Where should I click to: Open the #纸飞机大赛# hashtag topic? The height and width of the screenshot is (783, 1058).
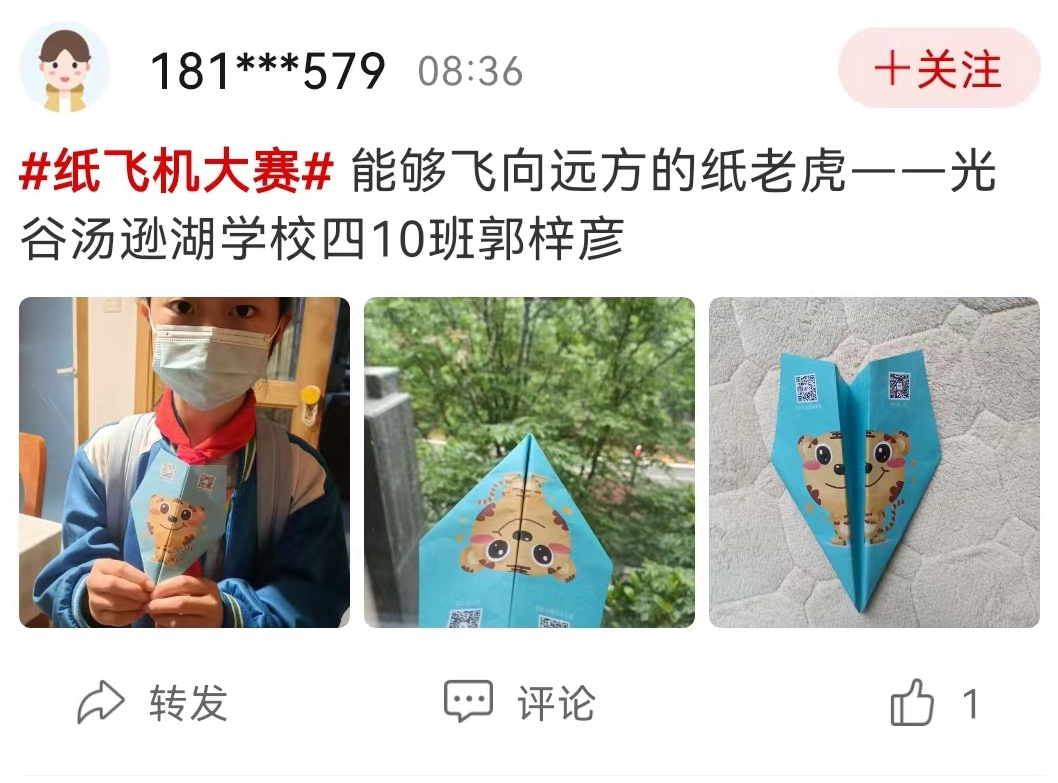coord(176,175)
